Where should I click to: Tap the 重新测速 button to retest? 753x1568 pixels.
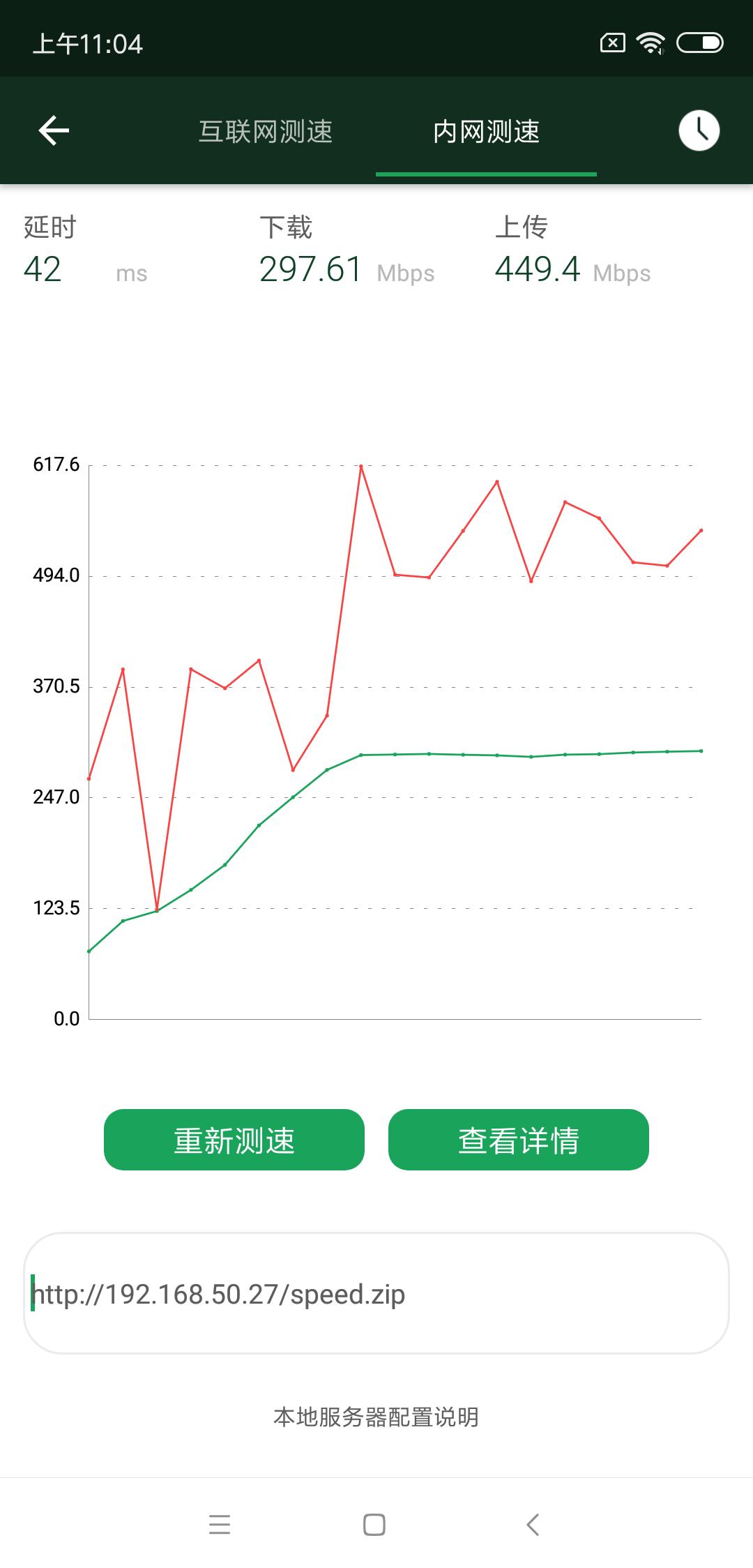coord(234,1140)
